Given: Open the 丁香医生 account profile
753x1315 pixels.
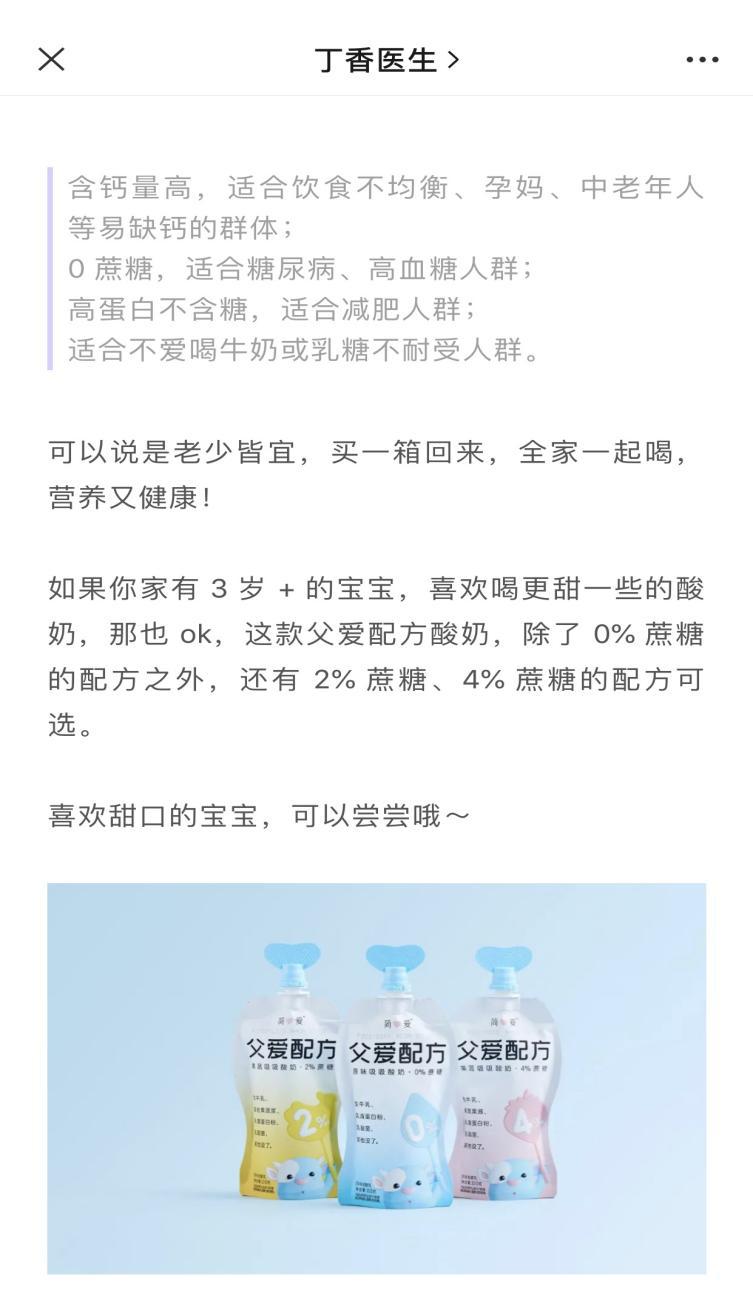Looking at the screenshot, I should (386, 60).
